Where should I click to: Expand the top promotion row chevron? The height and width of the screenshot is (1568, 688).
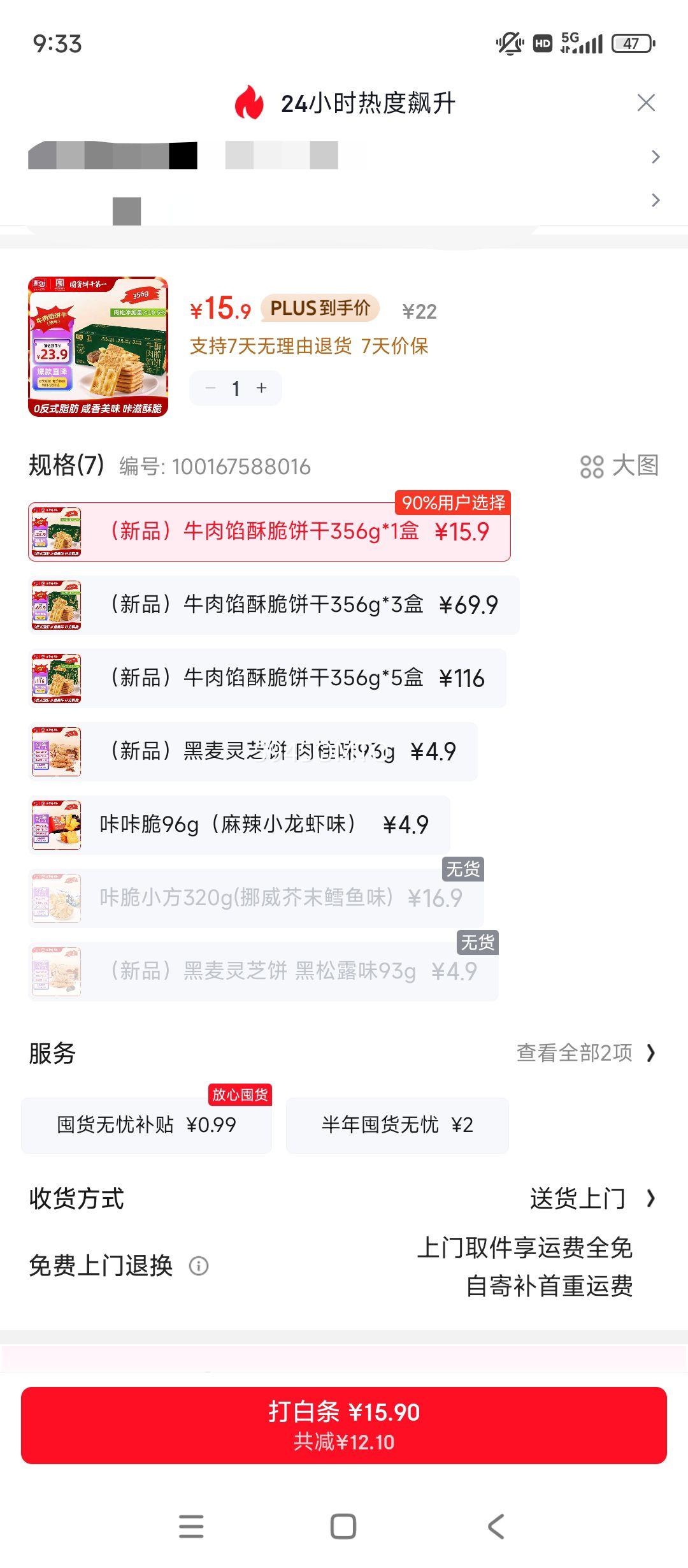point(655,156)
